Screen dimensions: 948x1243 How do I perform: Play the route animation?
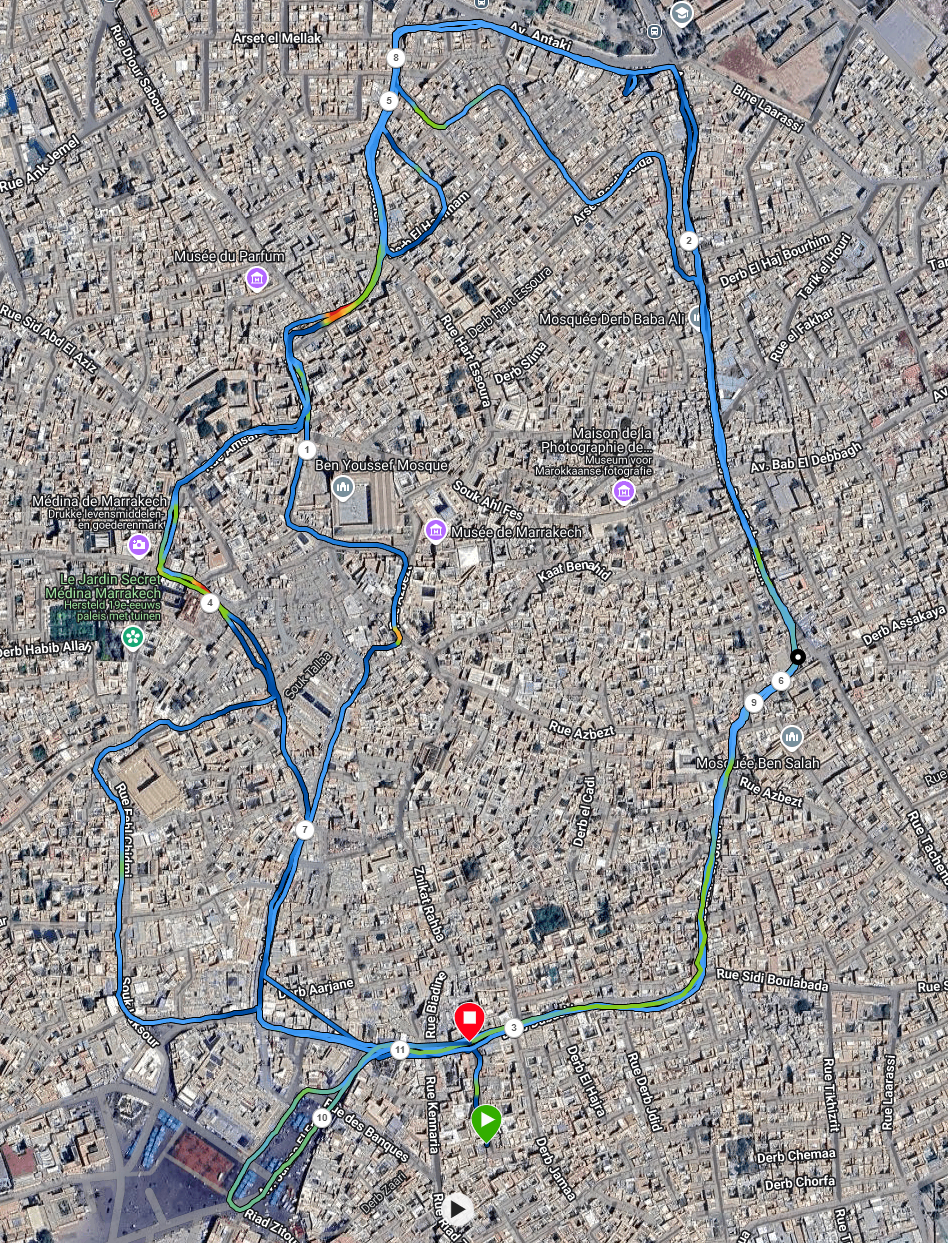pyautogui.click(x=458, y=1209)
